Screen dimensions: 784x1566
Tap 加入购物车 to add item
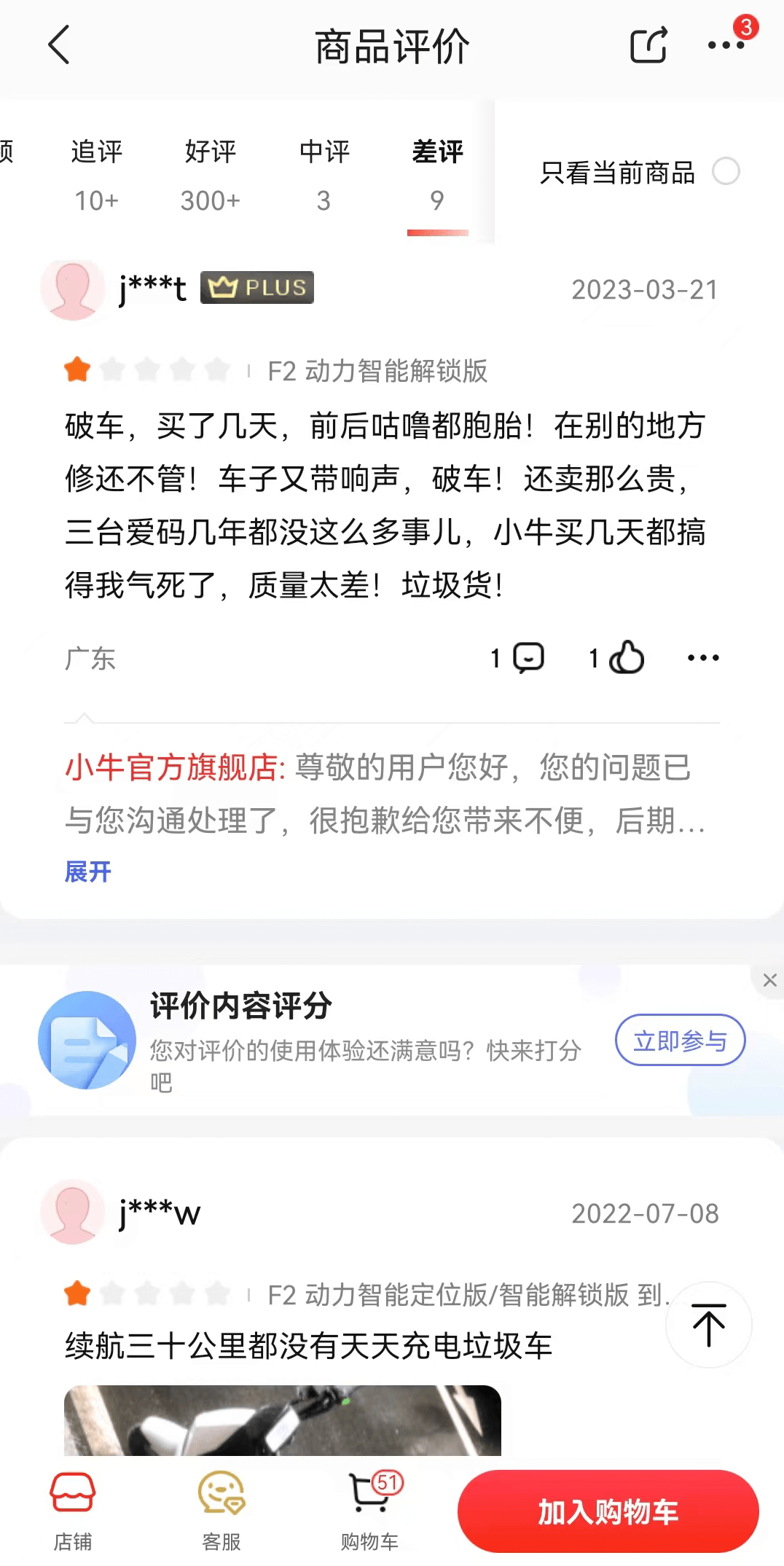pos(608,1512)
